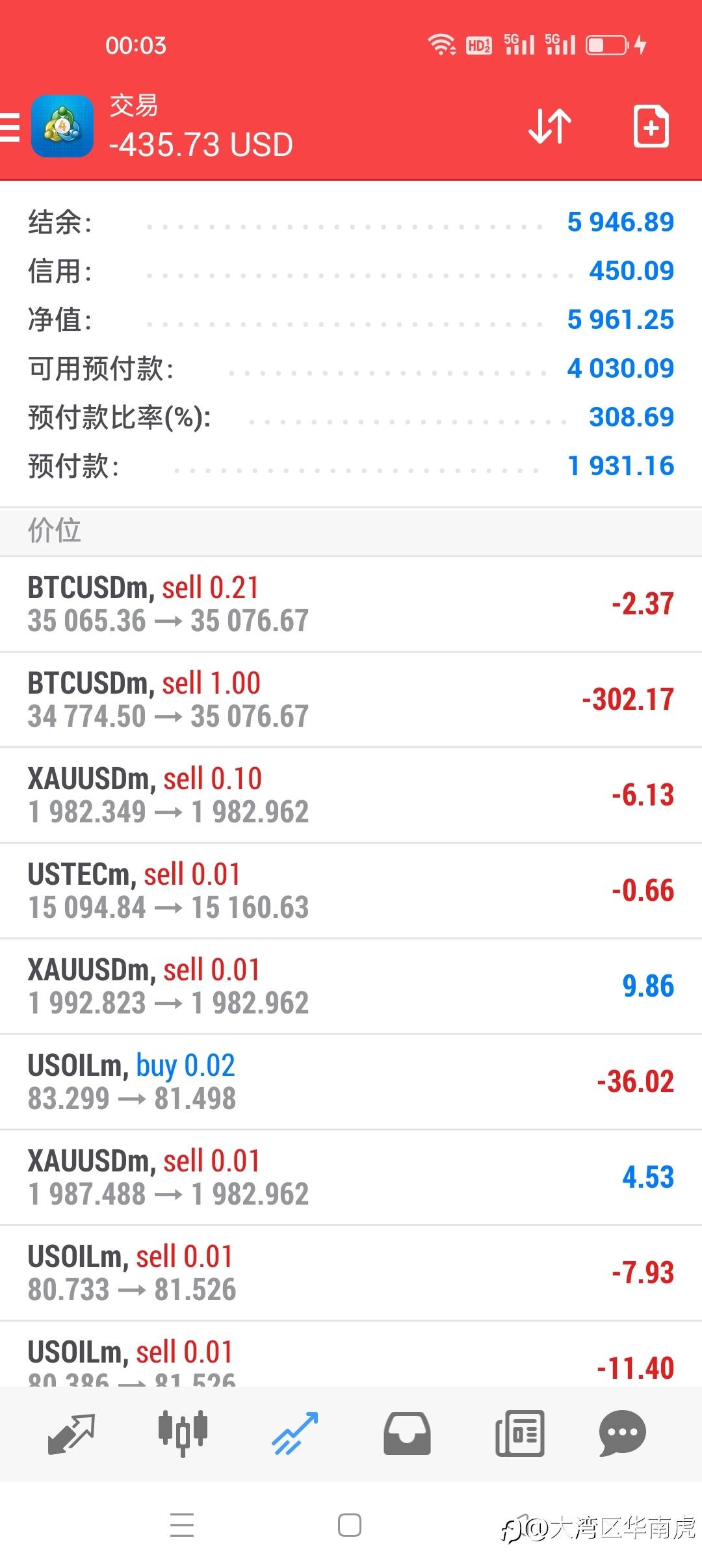702x1568 pixels.
Task: Select USOILm sell position losing 7.93
Action: pyautogui.click(x=351, y=1273)
